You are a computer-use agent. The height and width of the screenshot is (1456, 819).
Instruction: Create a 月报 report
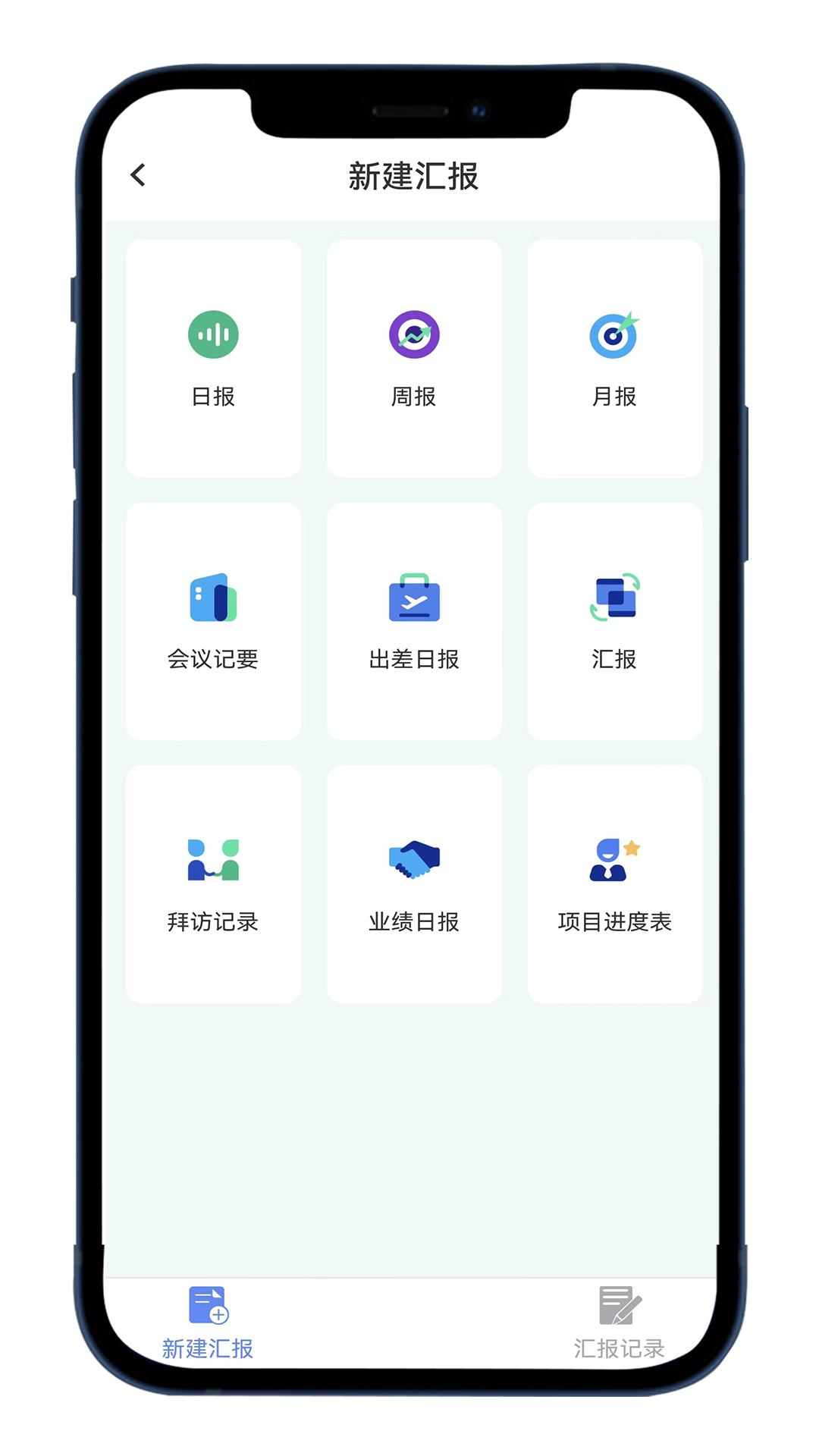(615, 359)
